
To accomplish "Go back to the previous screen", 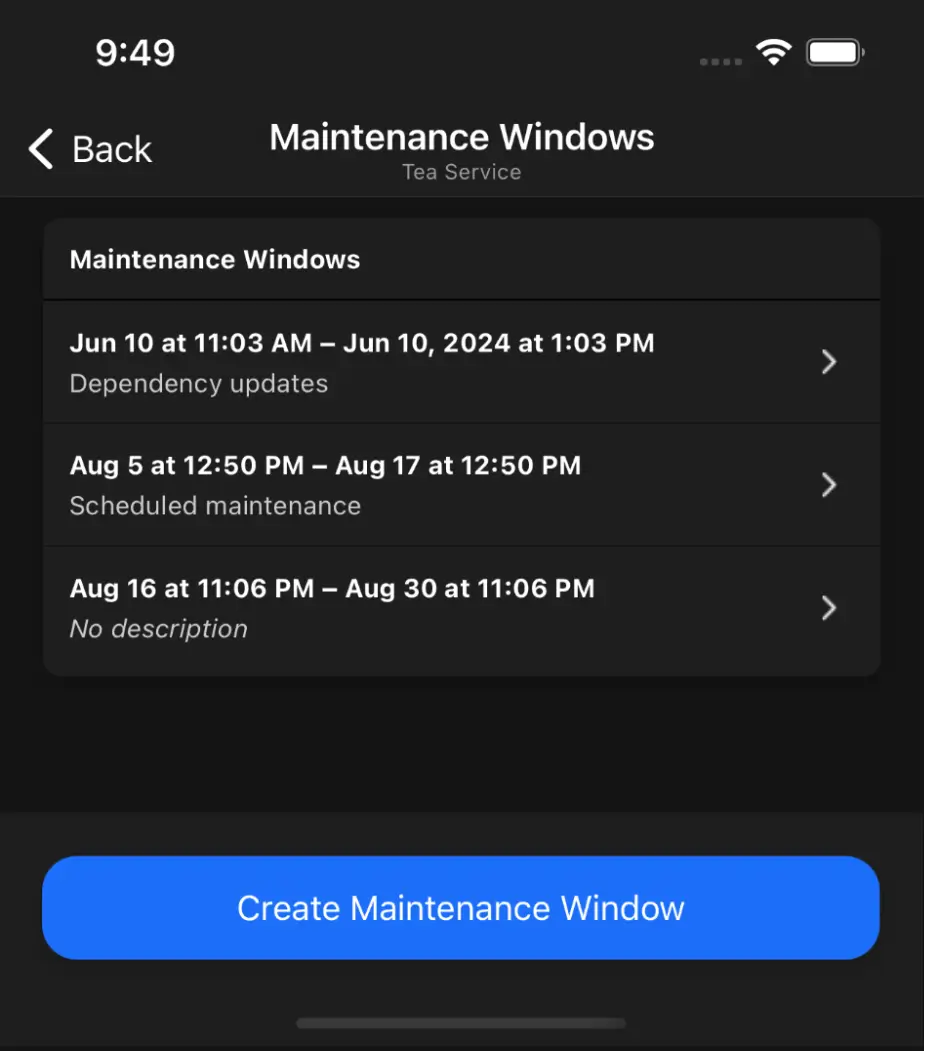I will [90, 150].
